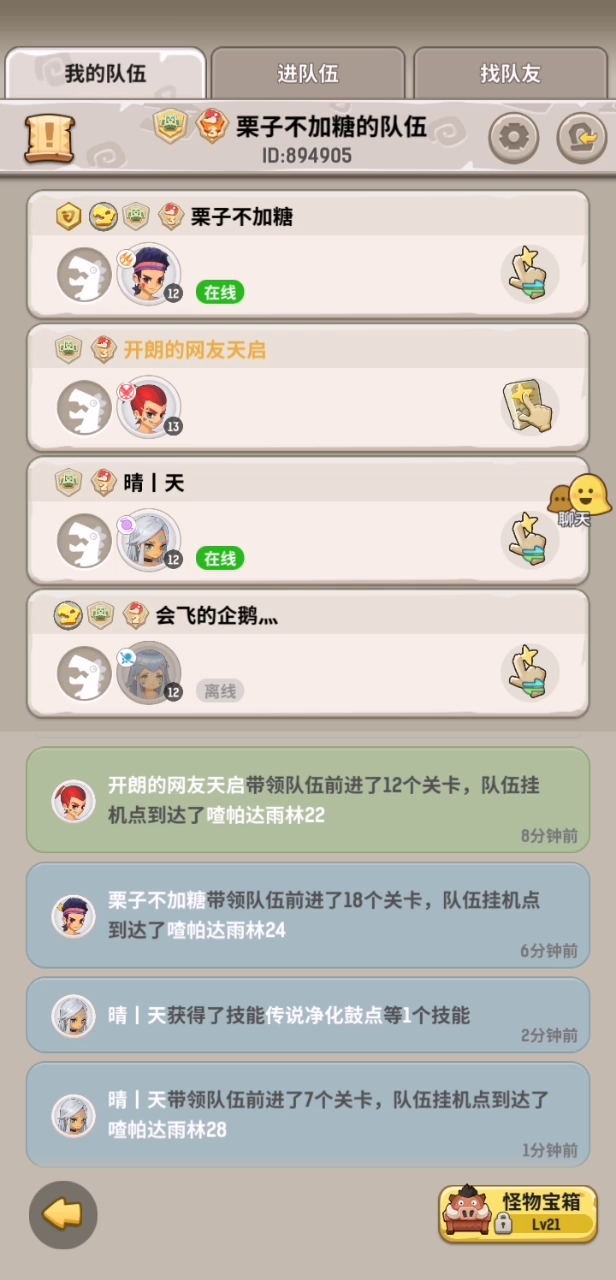Screen dimensions: 616x1280
Task: Tap the leave team icon
Action: tap(581, 139)
